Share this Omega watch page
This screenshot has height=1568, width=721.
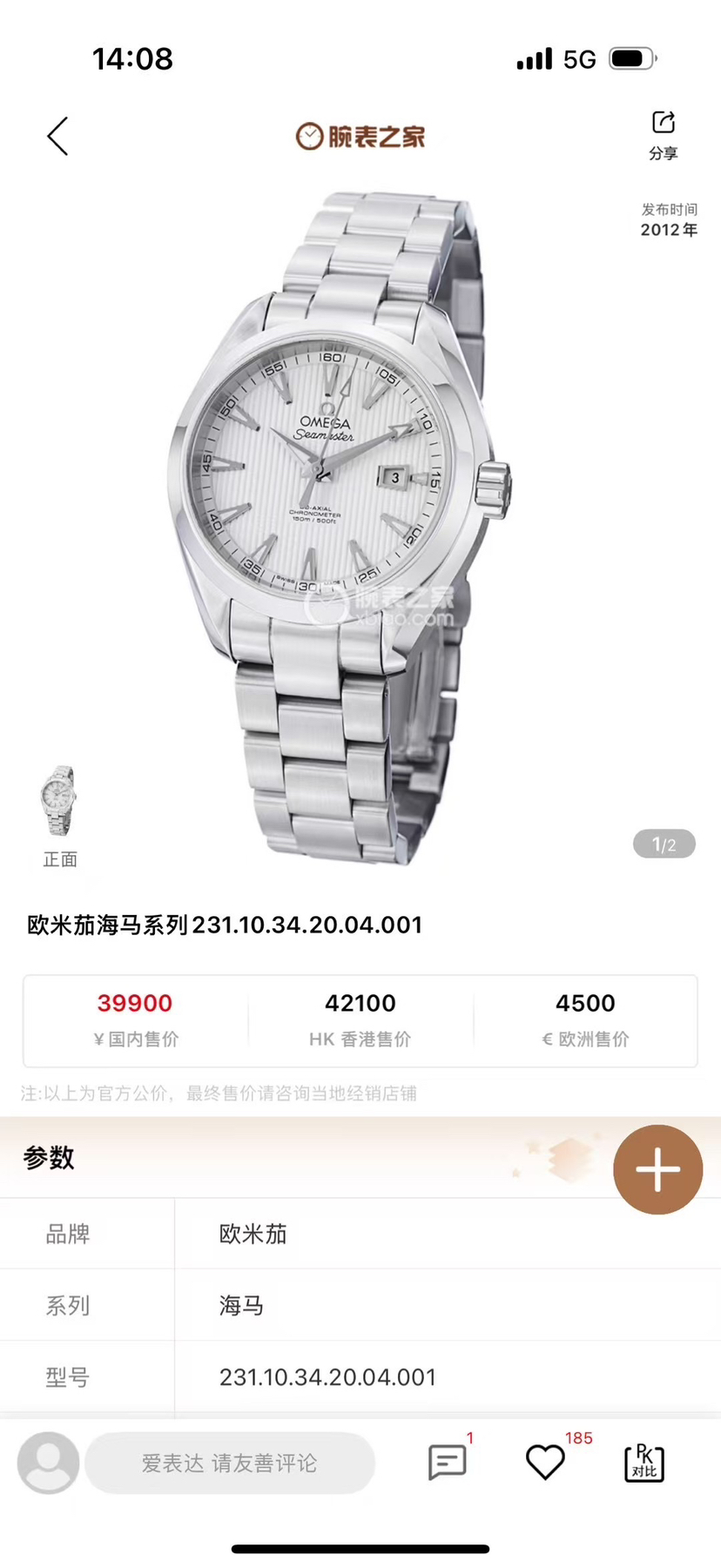click(x=663, y=134)
